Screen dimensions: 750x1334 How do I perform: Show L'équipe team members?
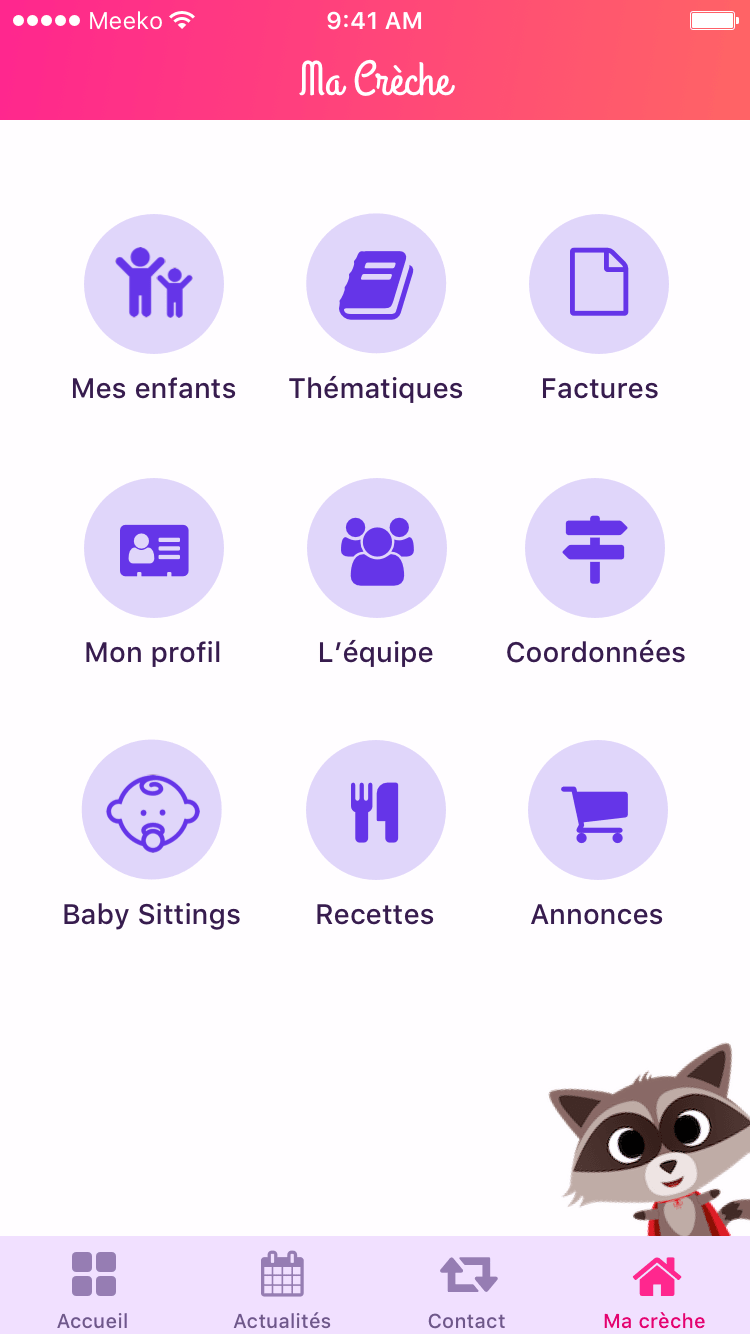coord(376,548)
